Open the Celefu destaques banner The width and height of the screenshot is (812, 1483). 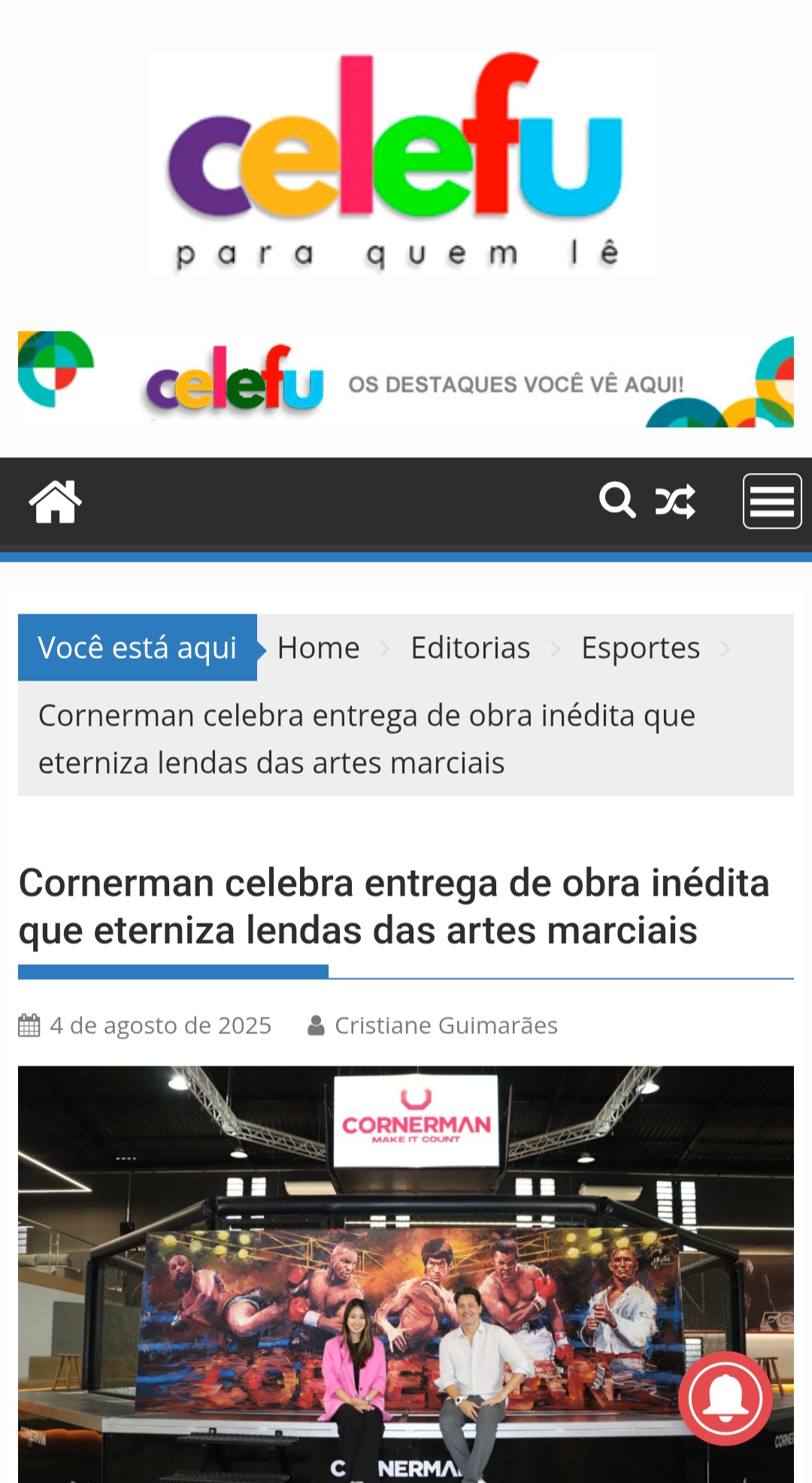pos(406,380)
